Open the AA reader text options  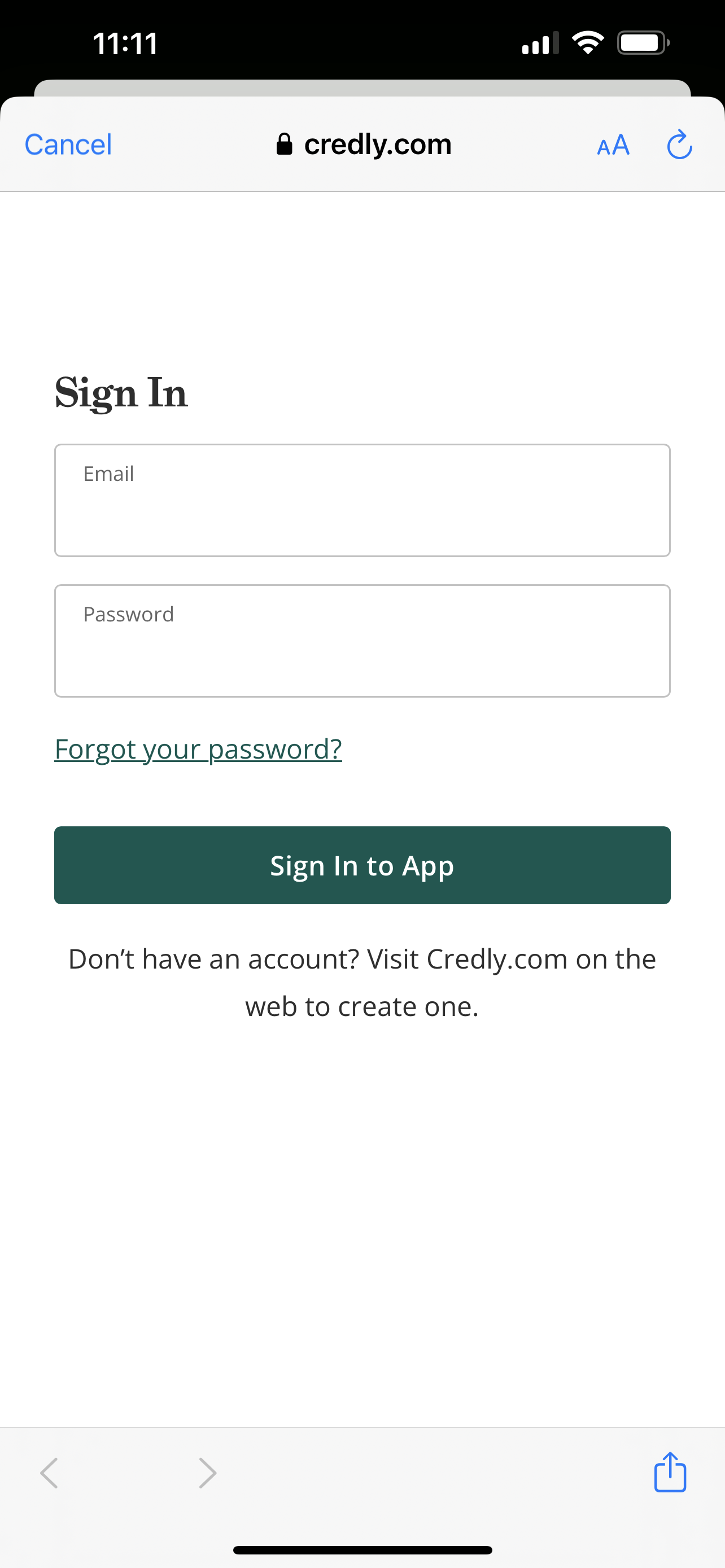(x=613, y=145)
